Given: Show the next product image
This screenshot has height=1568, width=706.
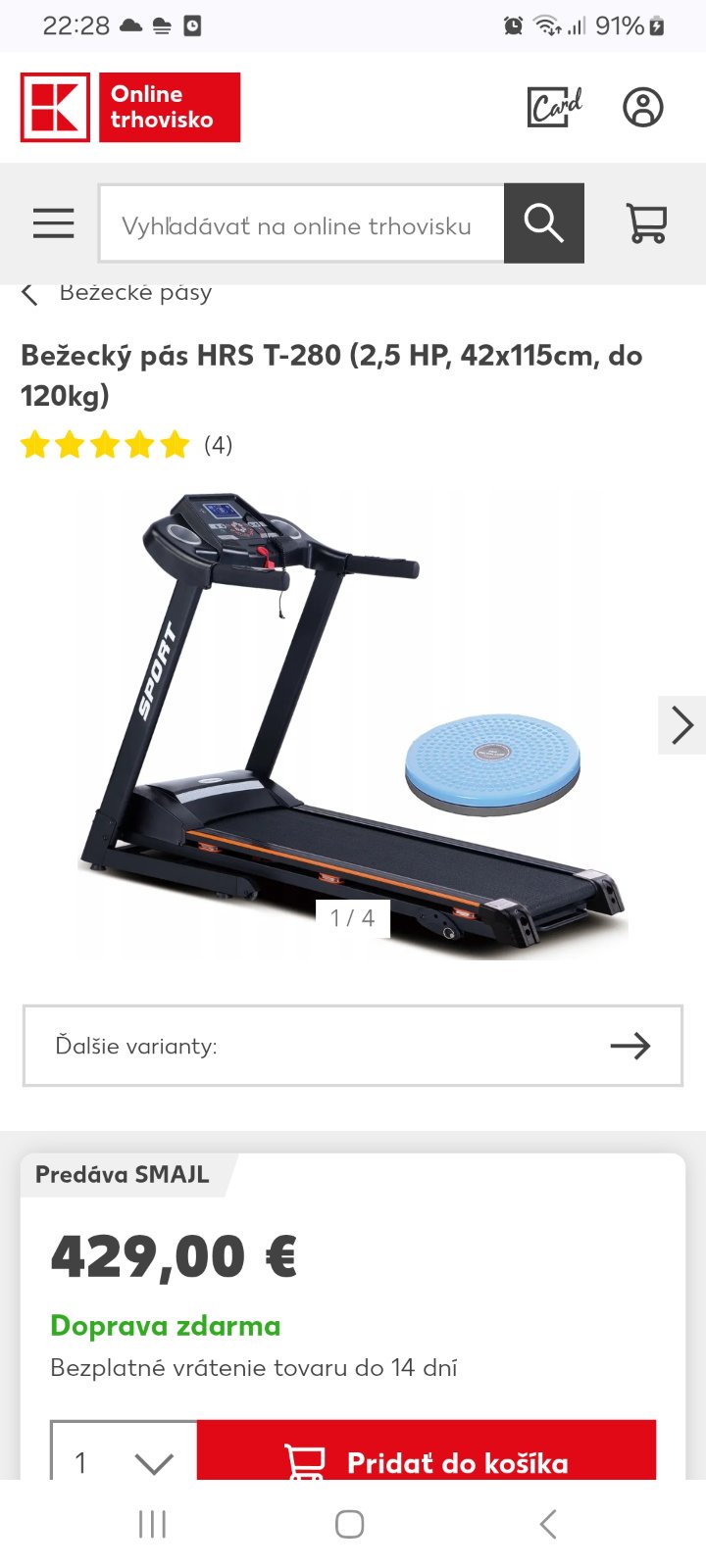Looking at the screenshot, I should [x=681, y=725].
